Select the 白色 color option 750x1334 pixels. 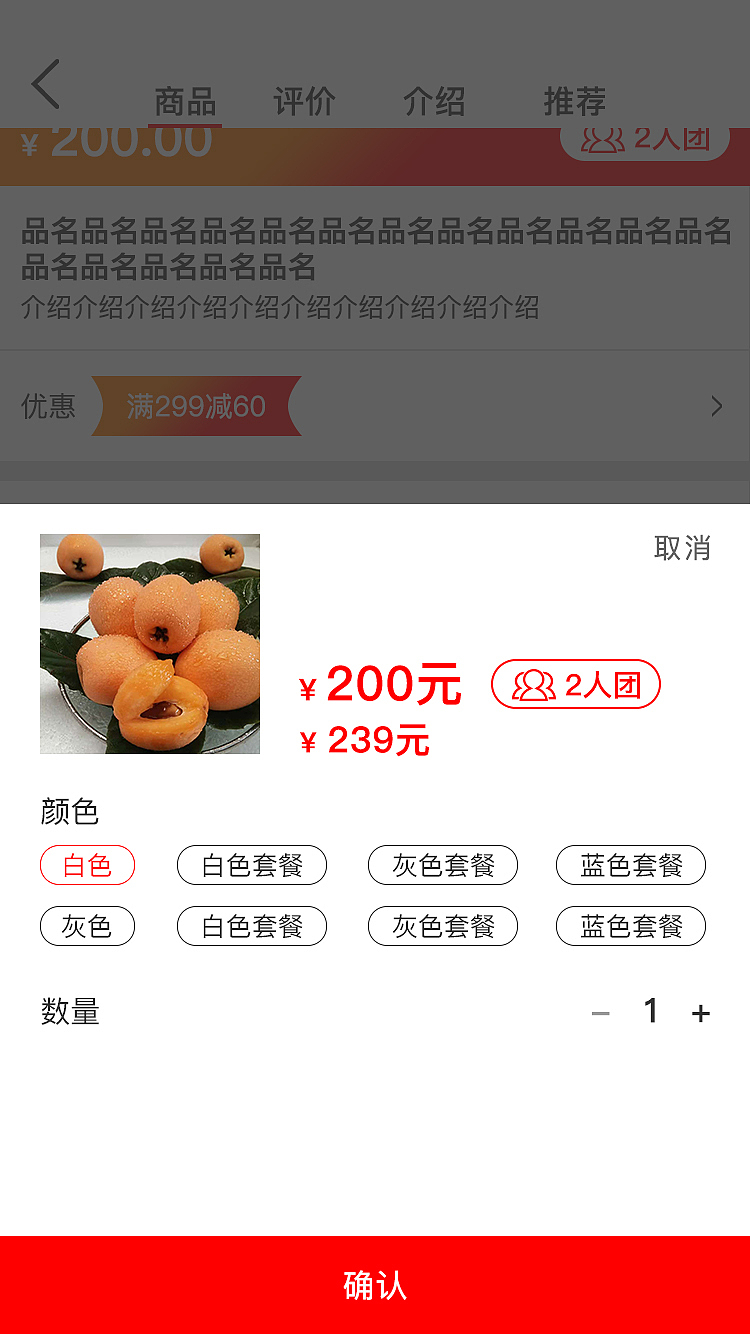pyautogui.click(x=87, y=865)
